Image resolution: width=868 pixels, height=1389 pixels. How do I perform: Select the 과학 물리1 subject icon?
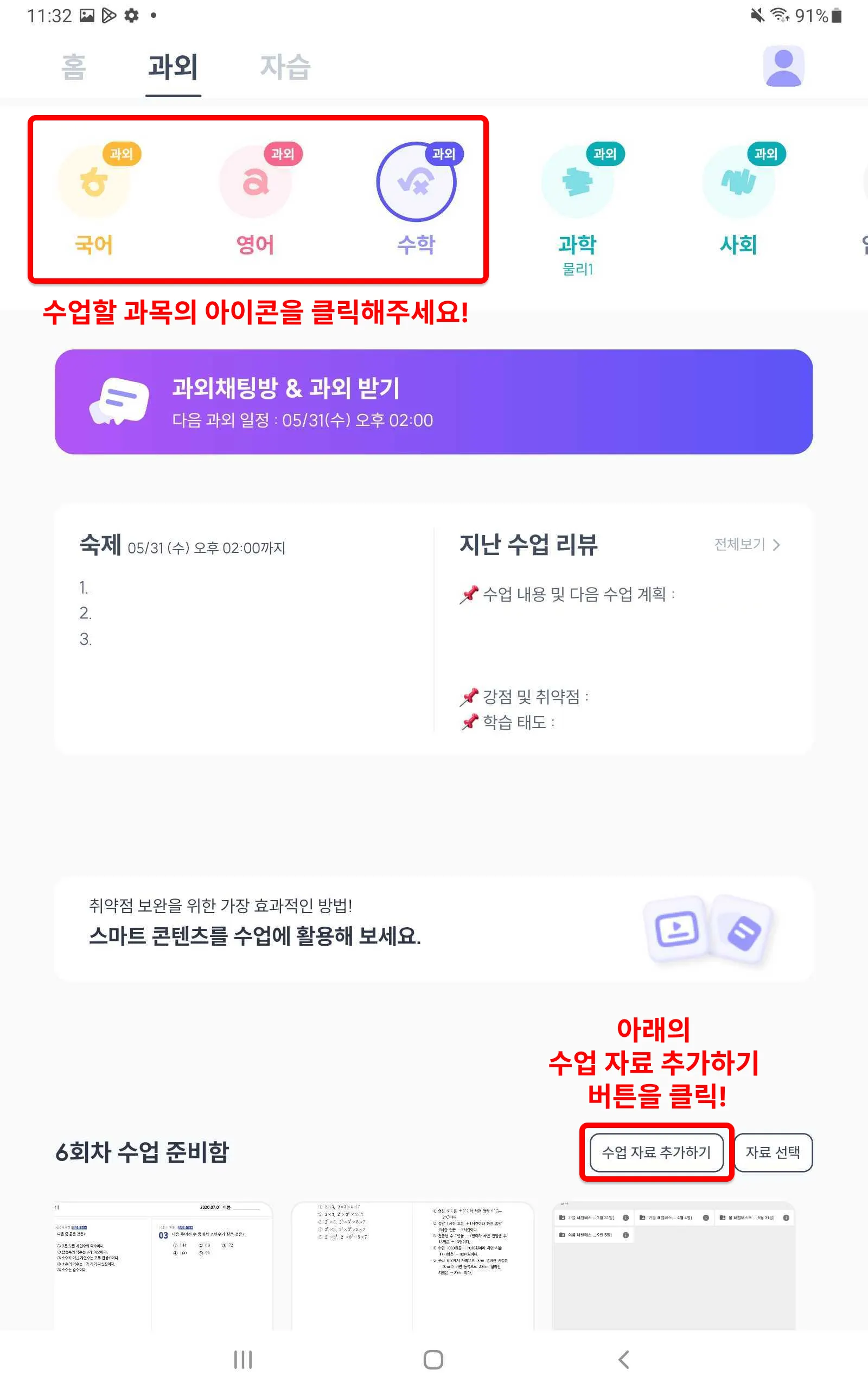coord(577,182)
